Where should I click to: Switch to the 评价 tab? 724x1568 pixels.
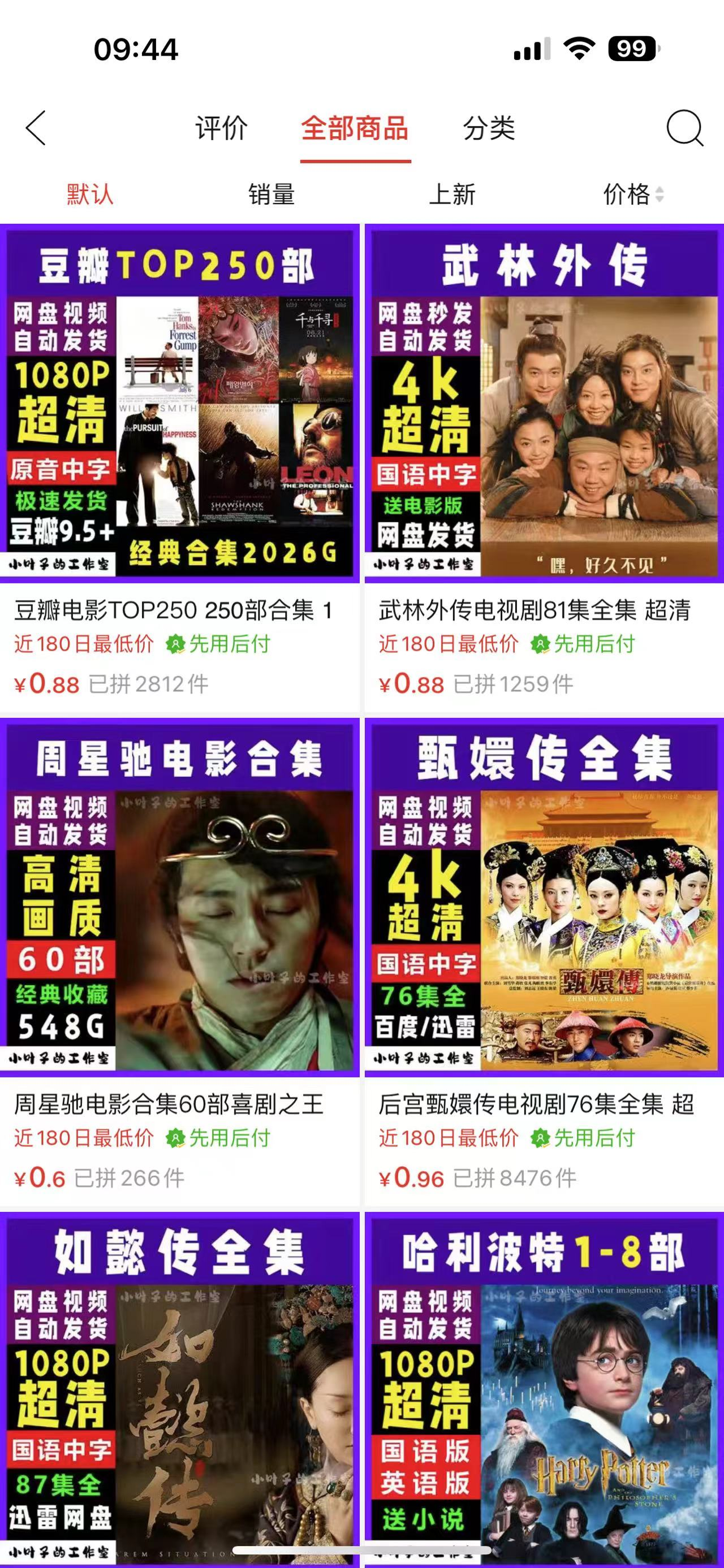pyautogui.click(x=221, y=128)
